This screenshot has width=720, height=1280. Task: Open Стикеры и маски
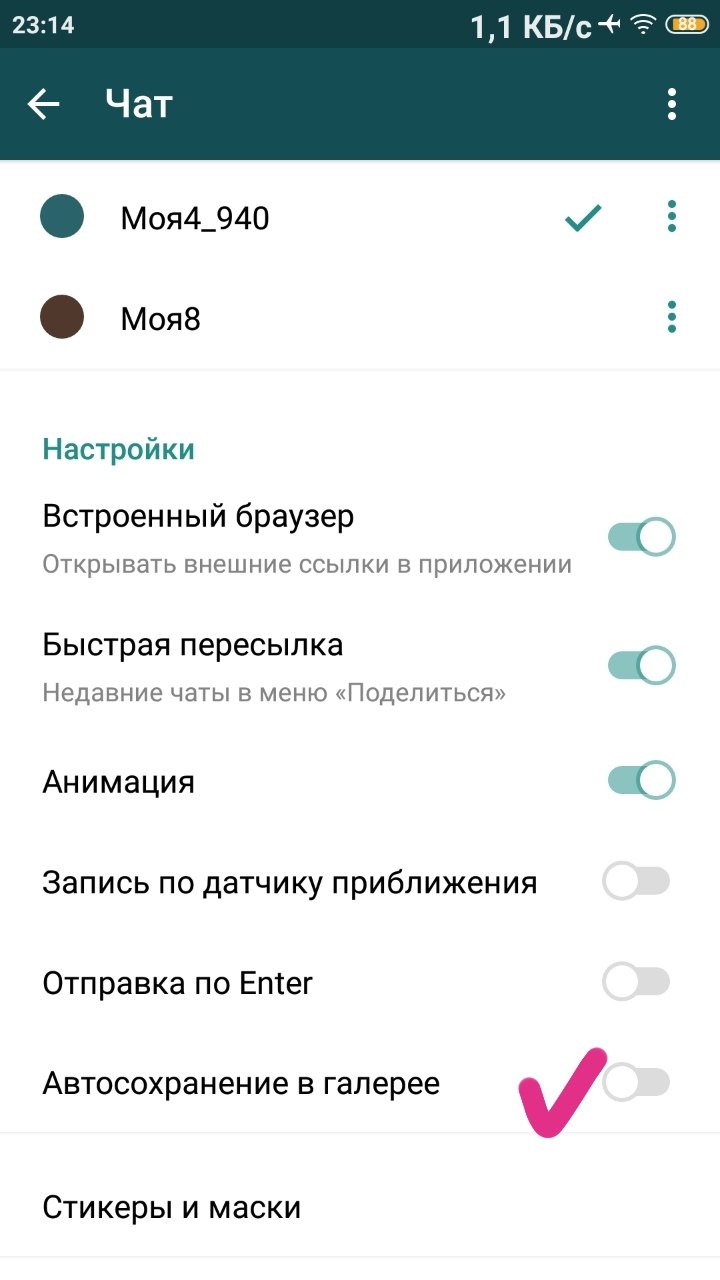pyautogui.click(x=360, y=1207)
